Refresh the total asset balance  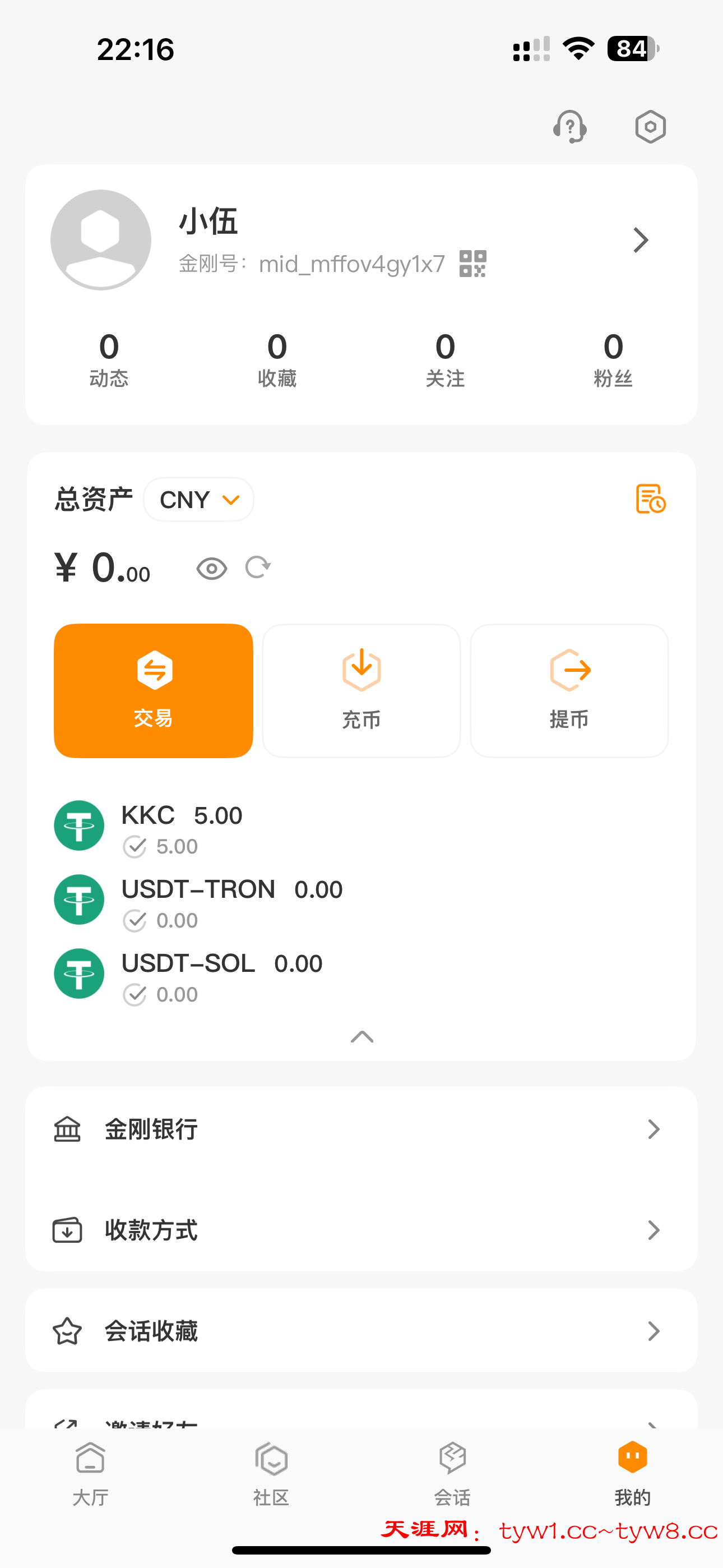click(x=258, y=568)
